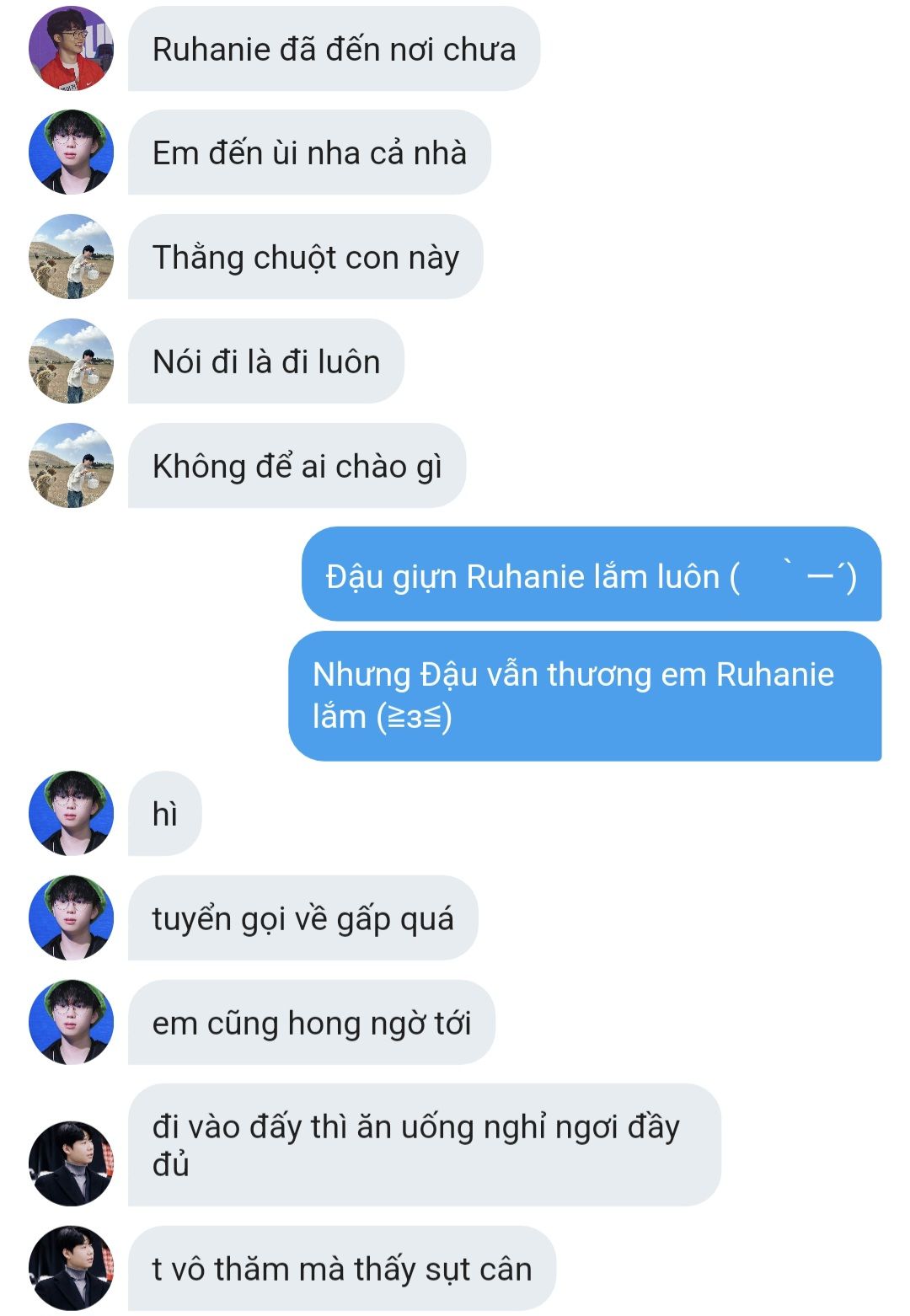This screenshot has height=1316, width=910.
Task: Tap avatar next to "Em đến ùi nha cả nhà"
Action: (71, 152)
